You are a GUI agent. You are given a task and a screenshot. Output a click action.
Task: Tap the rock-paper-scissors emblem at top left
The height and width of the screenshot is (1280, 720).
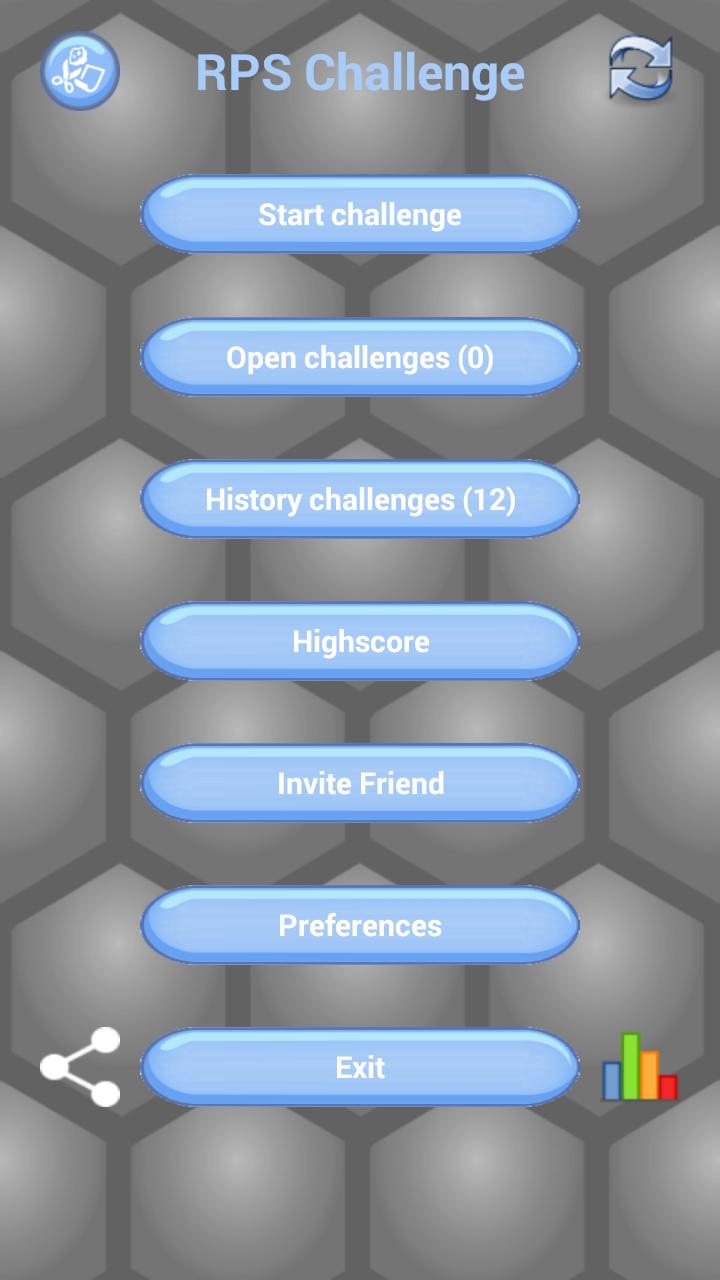[80, 69]
